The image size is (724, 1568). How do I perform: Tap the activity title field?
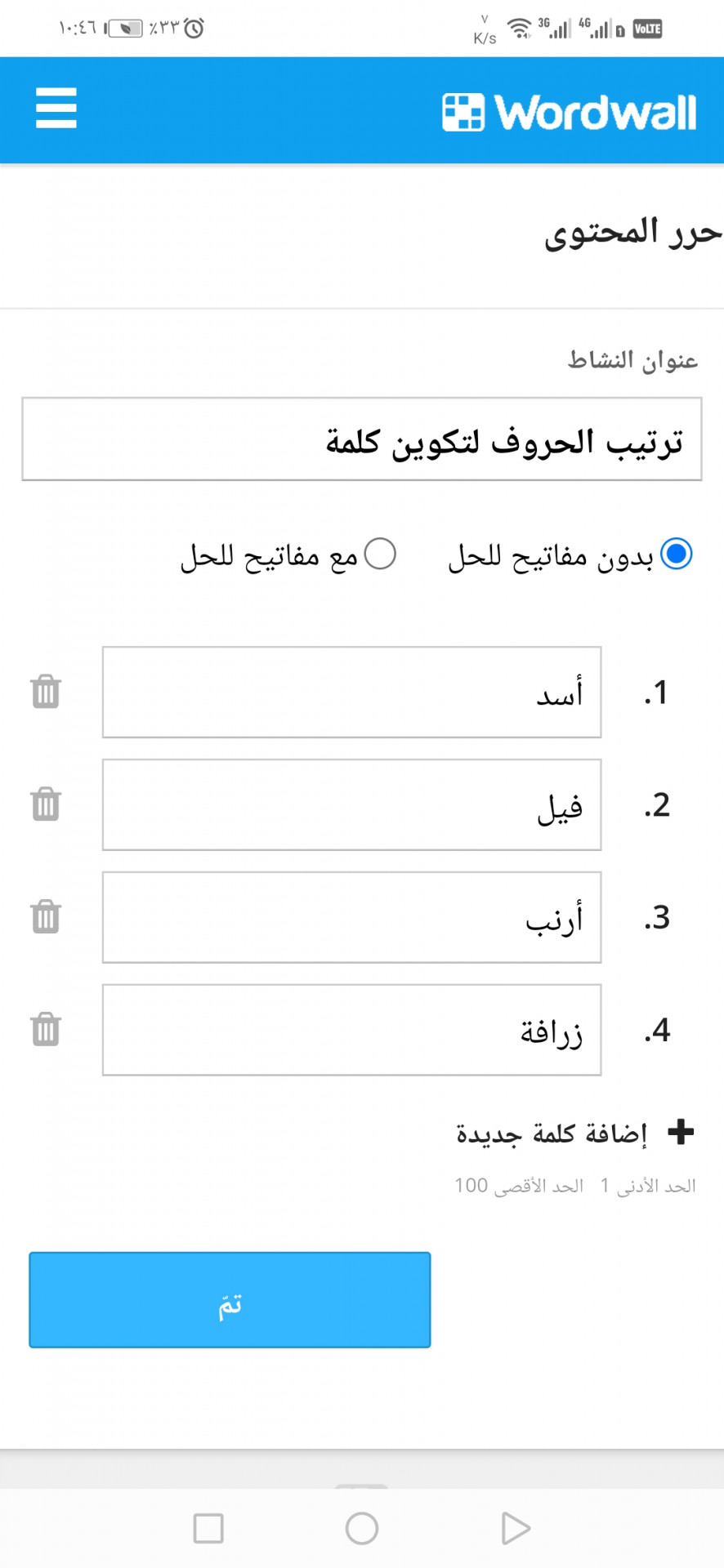[362, 439]
